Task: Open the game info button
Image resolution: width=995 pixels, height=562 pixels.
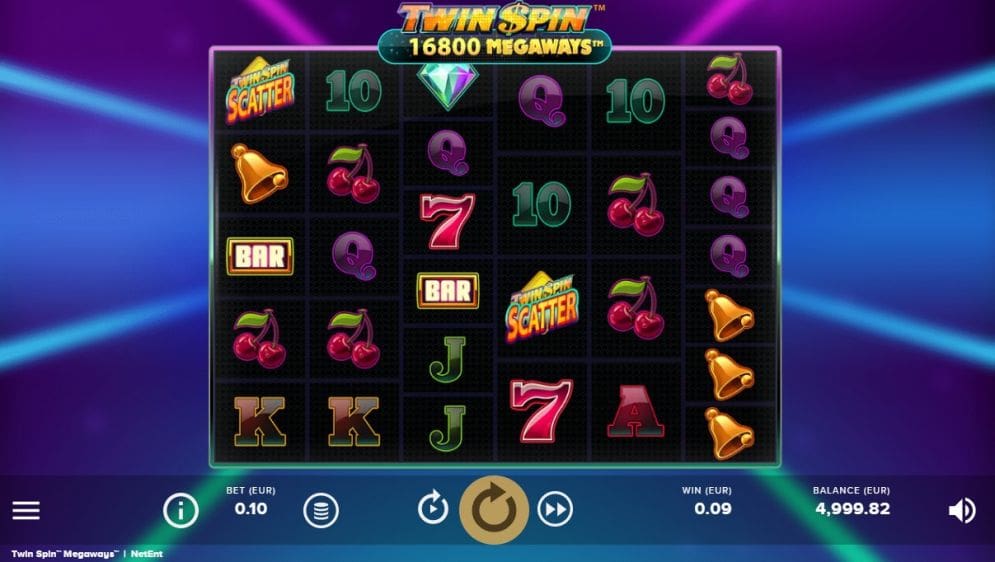Action: coord(181,511)
